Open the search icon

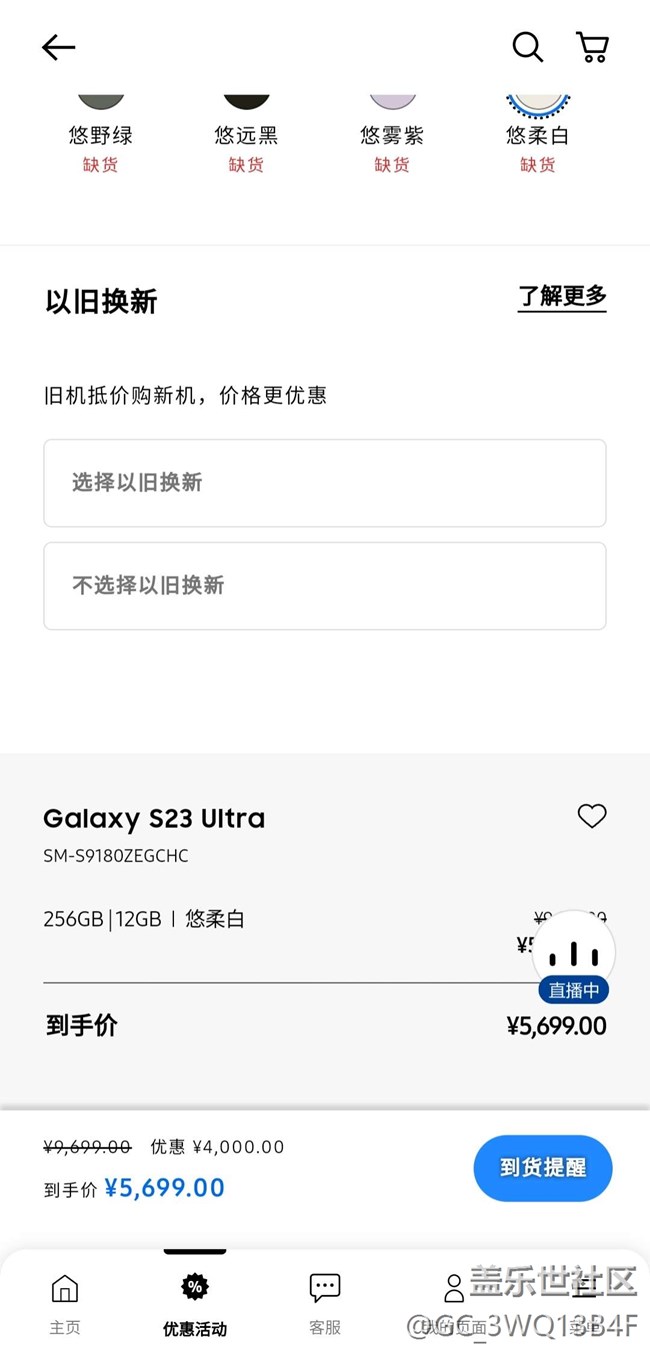527,46
